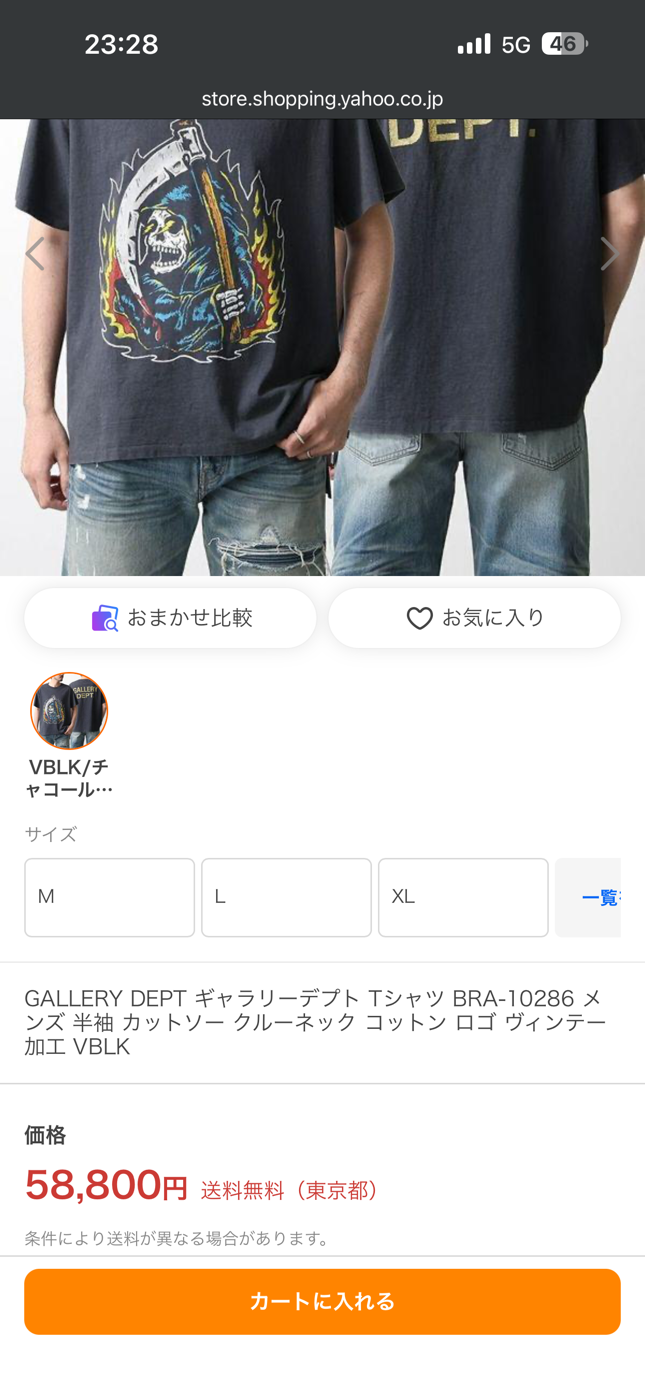Tap the おまかせ比較 button
The image size is (645, 1398).
click(170, 618)
